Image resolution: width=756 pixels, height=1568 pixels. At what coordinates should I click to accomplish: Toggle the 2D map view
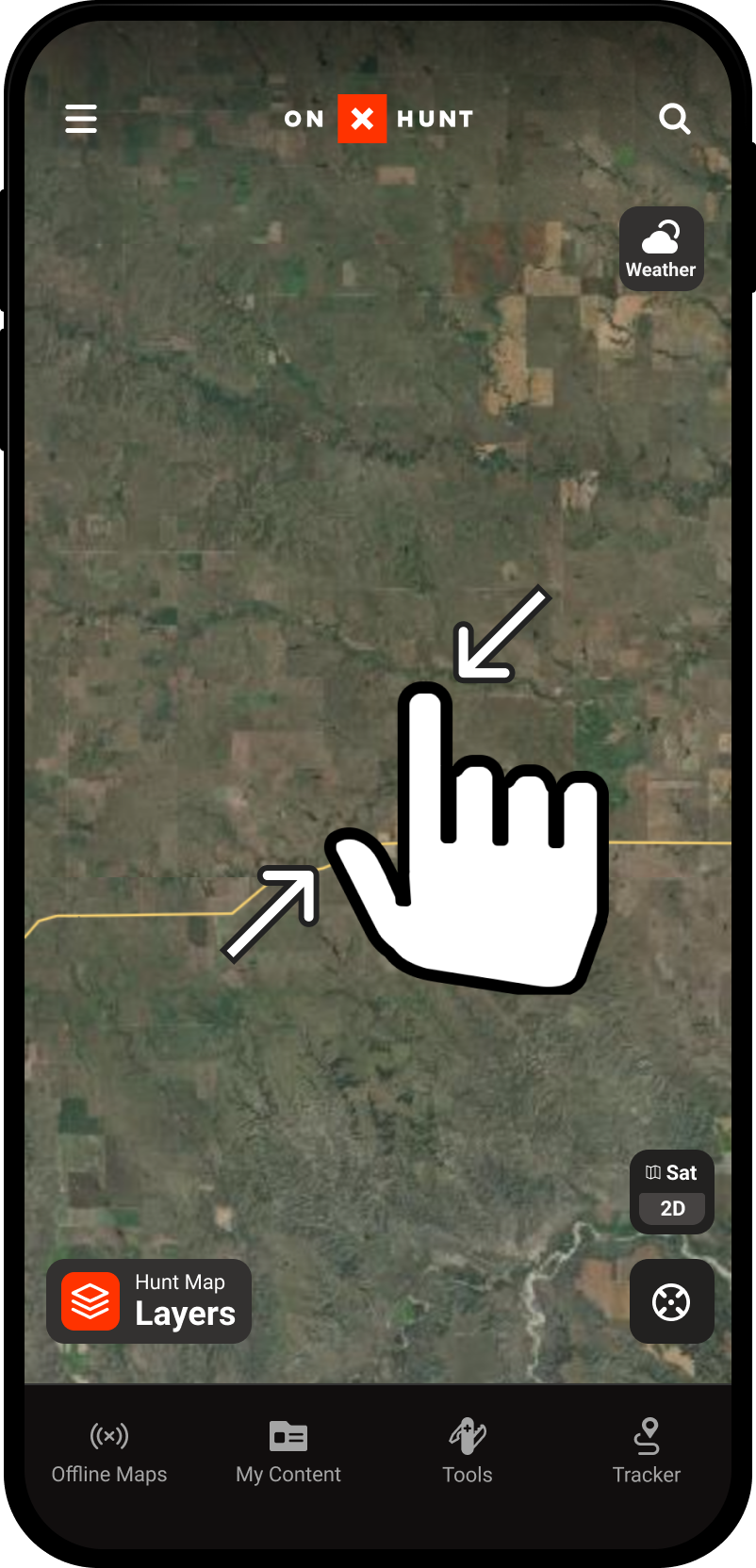[672, 1209]
